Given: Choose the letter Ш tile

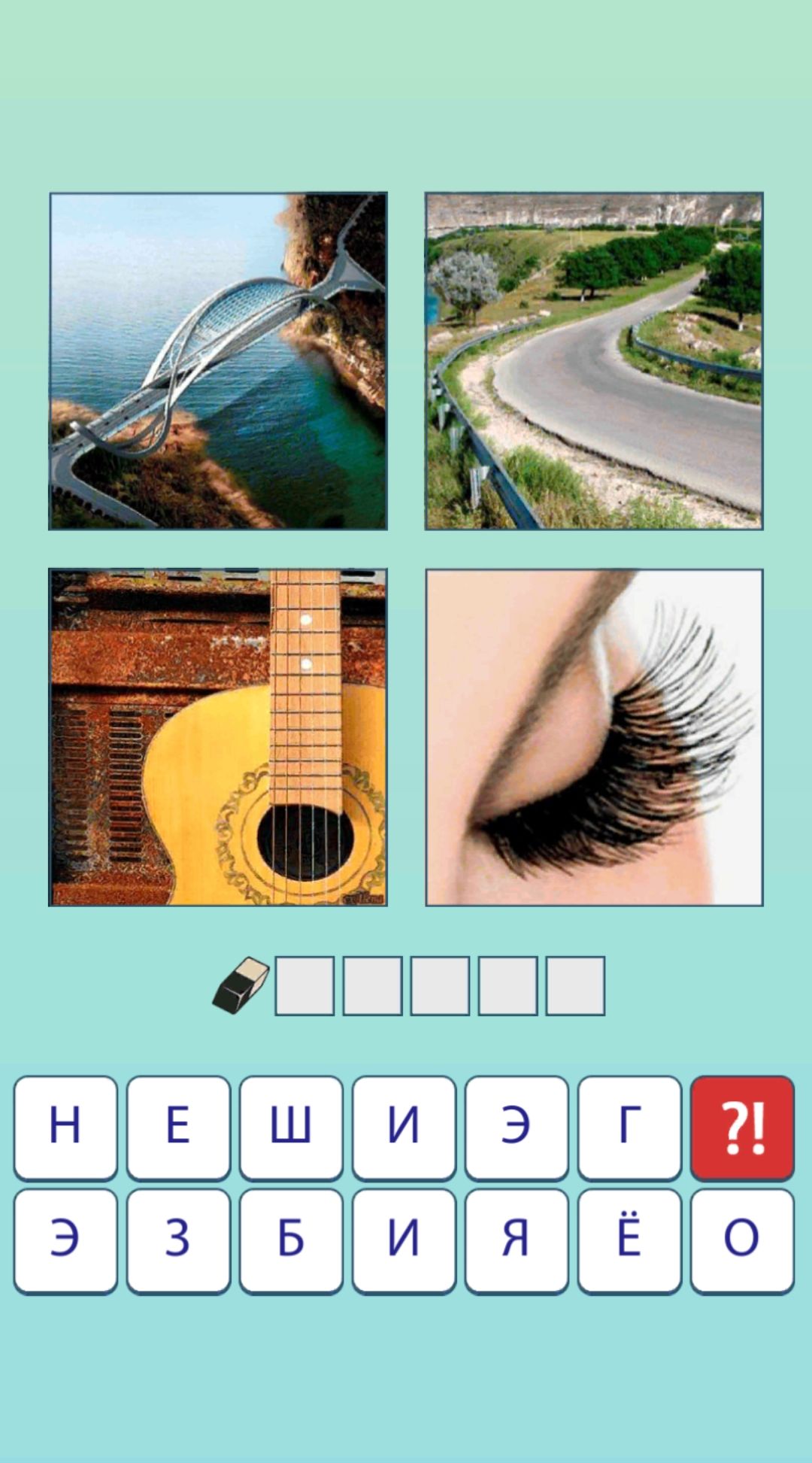Looking at the screenshot, I should point(291,1128).
